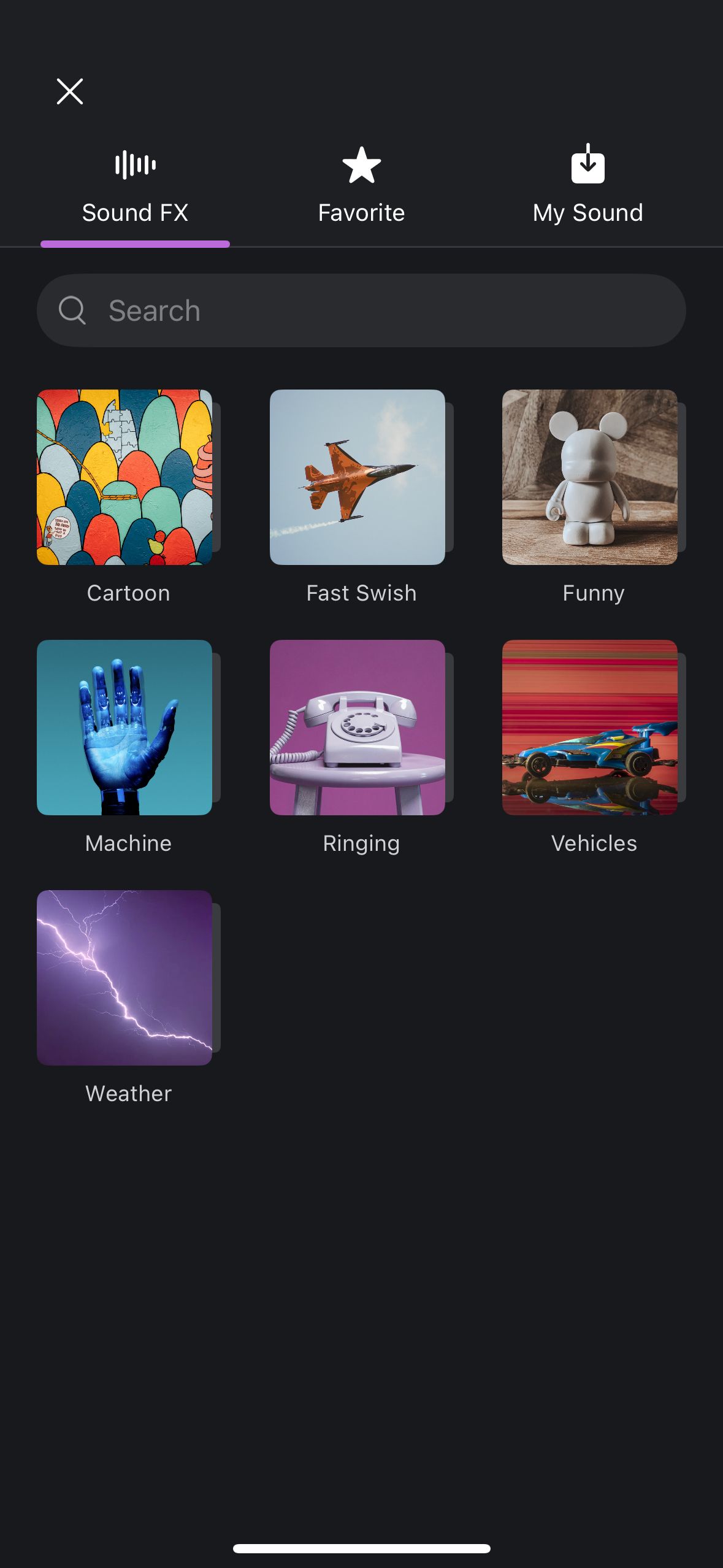Screen dimensions: 723x1568
Task: Close the sound effects panel
Action: [x=70, y=91]
